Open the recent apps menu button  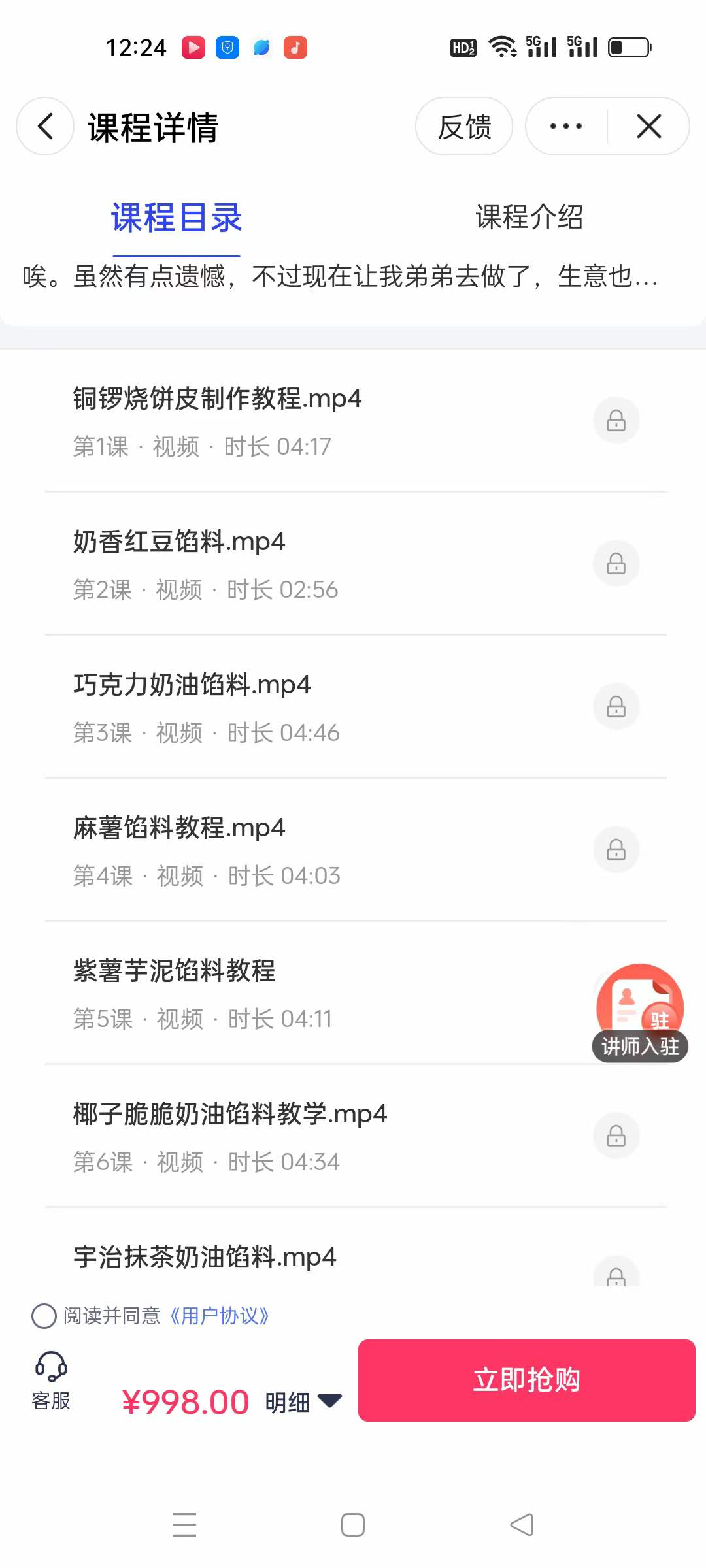click(x=185, y=1524)
